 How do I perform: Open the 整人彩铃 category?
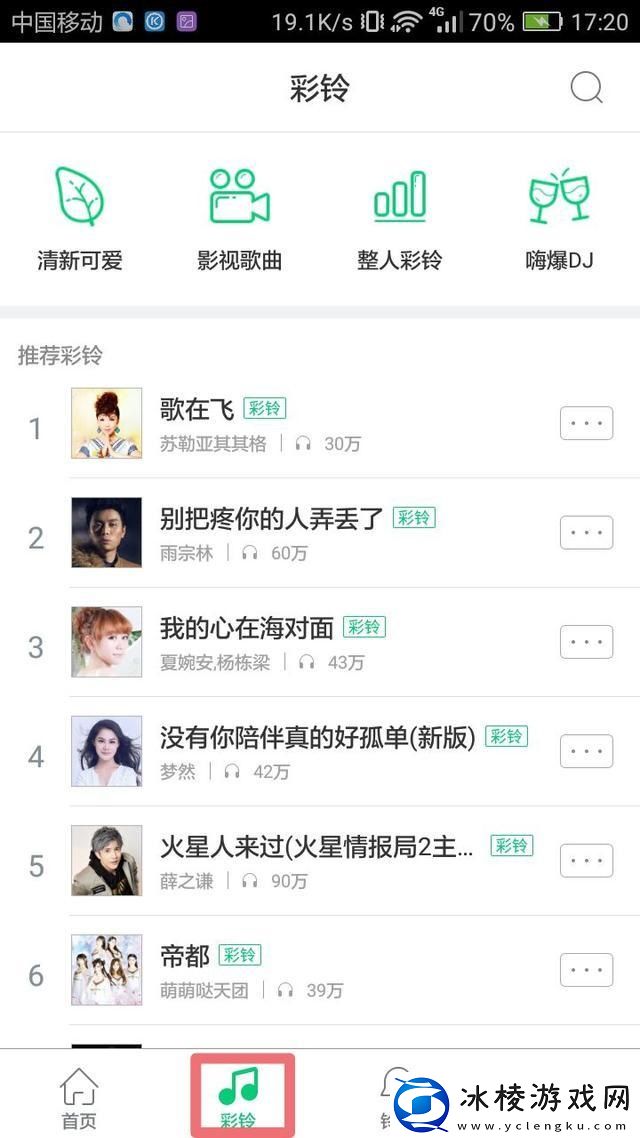pyautogui.click(x=399, y=218)
